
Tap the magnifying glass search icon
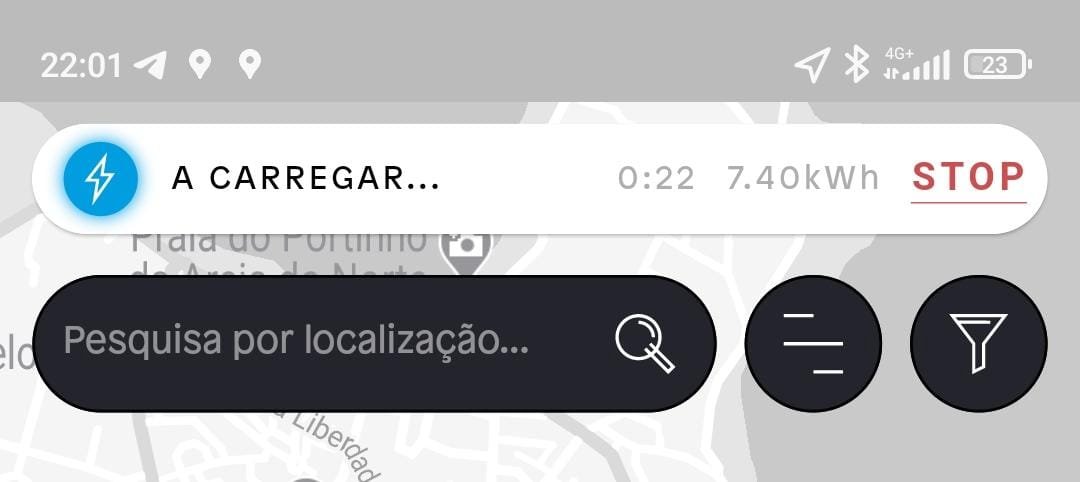coord(644,343)
